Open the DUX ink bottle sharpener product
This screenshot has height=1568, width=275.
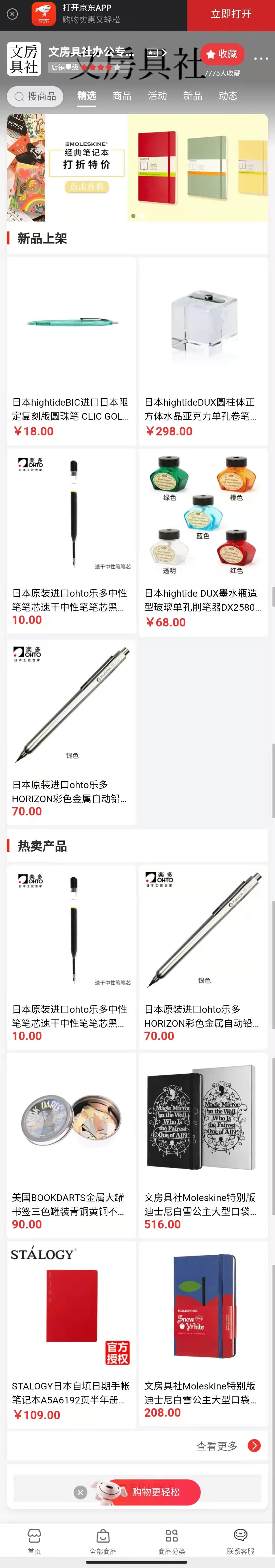point(203,542)
